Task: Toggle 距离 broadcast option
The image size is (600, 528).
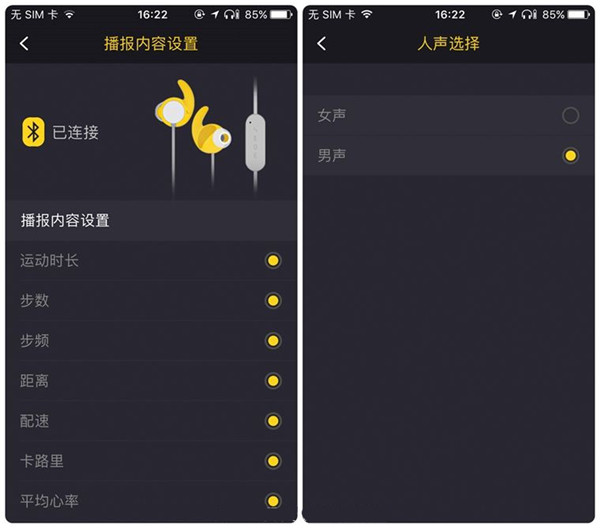Action: click(272, 381)
